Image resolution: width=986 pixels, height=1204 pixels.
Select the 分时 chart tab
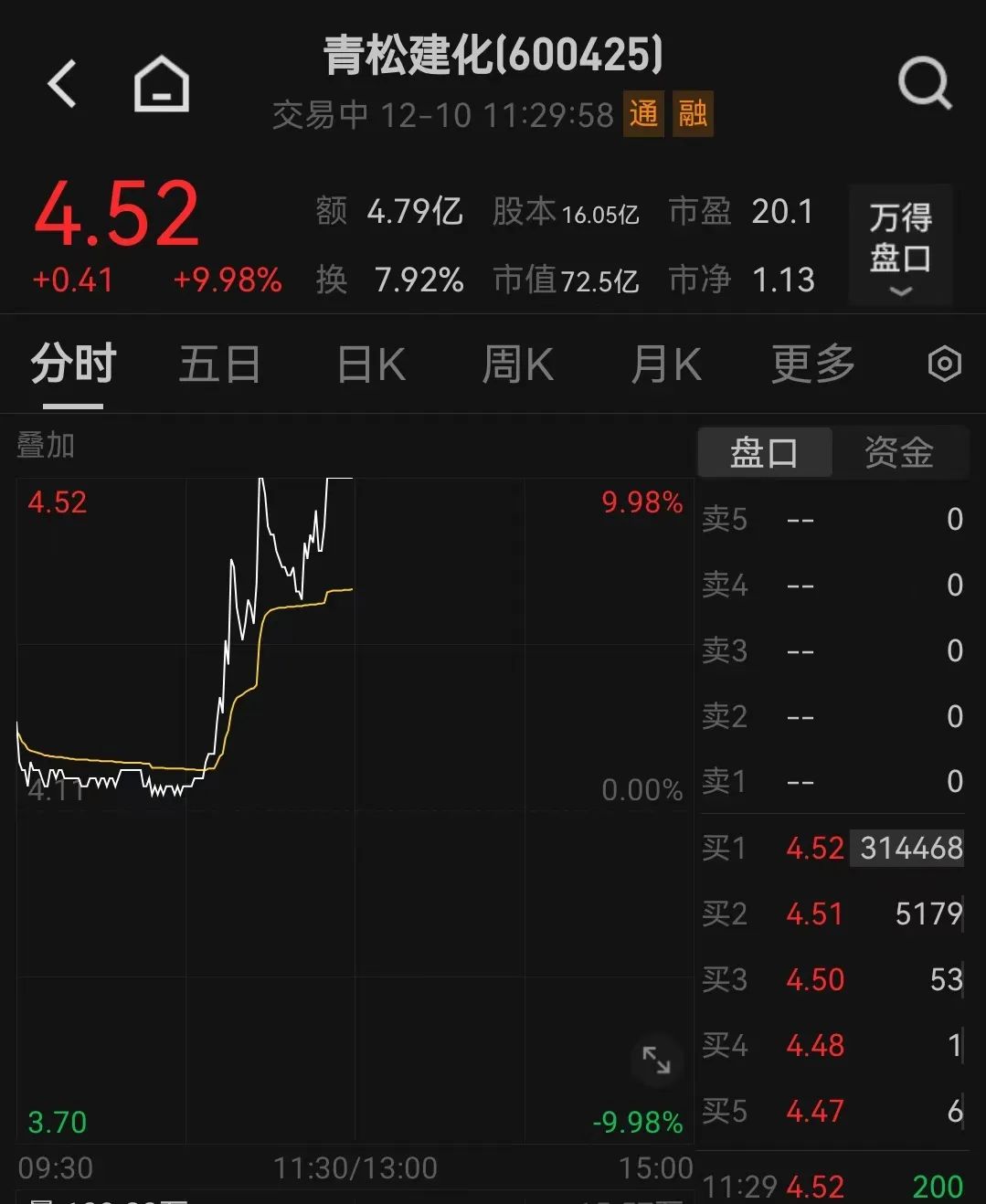point(73,364)
